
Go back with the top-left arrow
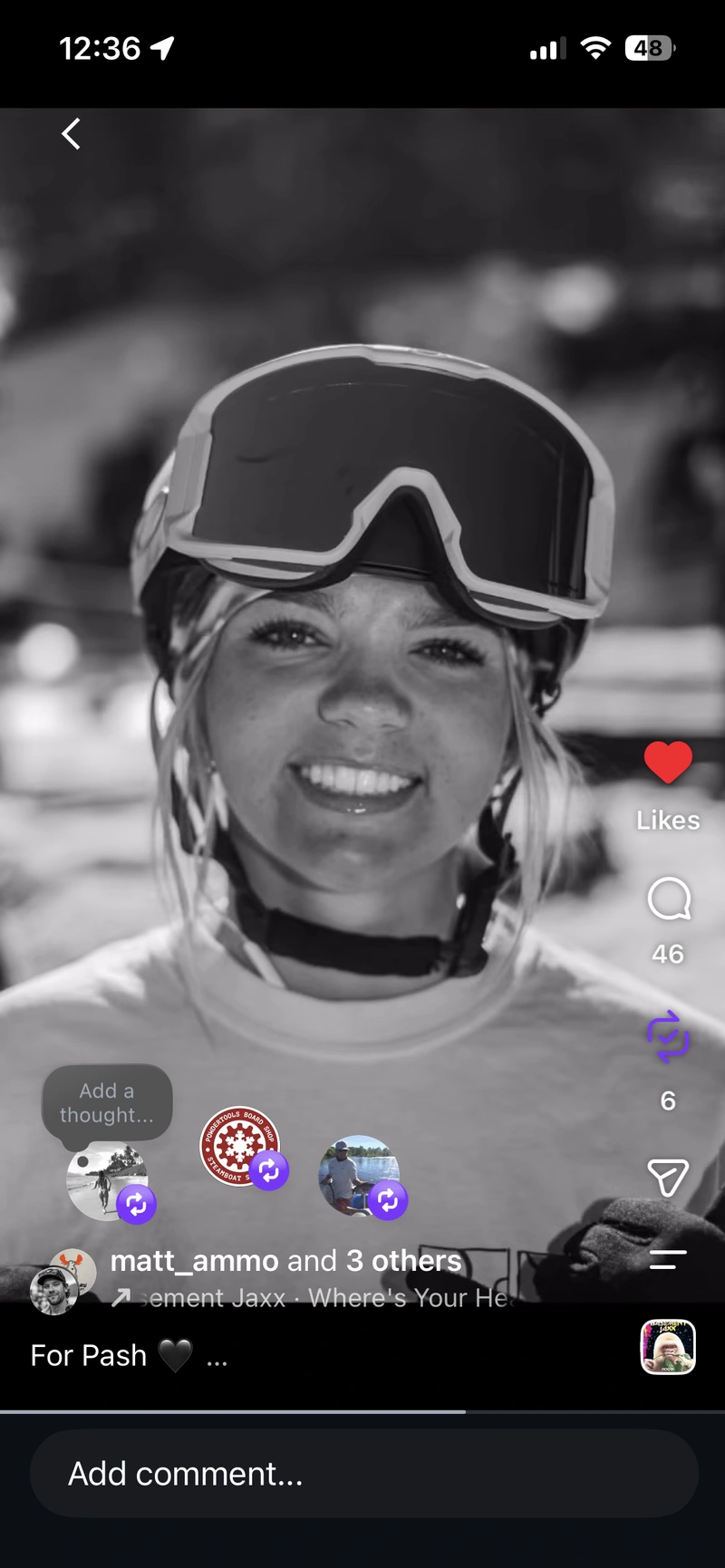tap(71, 134)
